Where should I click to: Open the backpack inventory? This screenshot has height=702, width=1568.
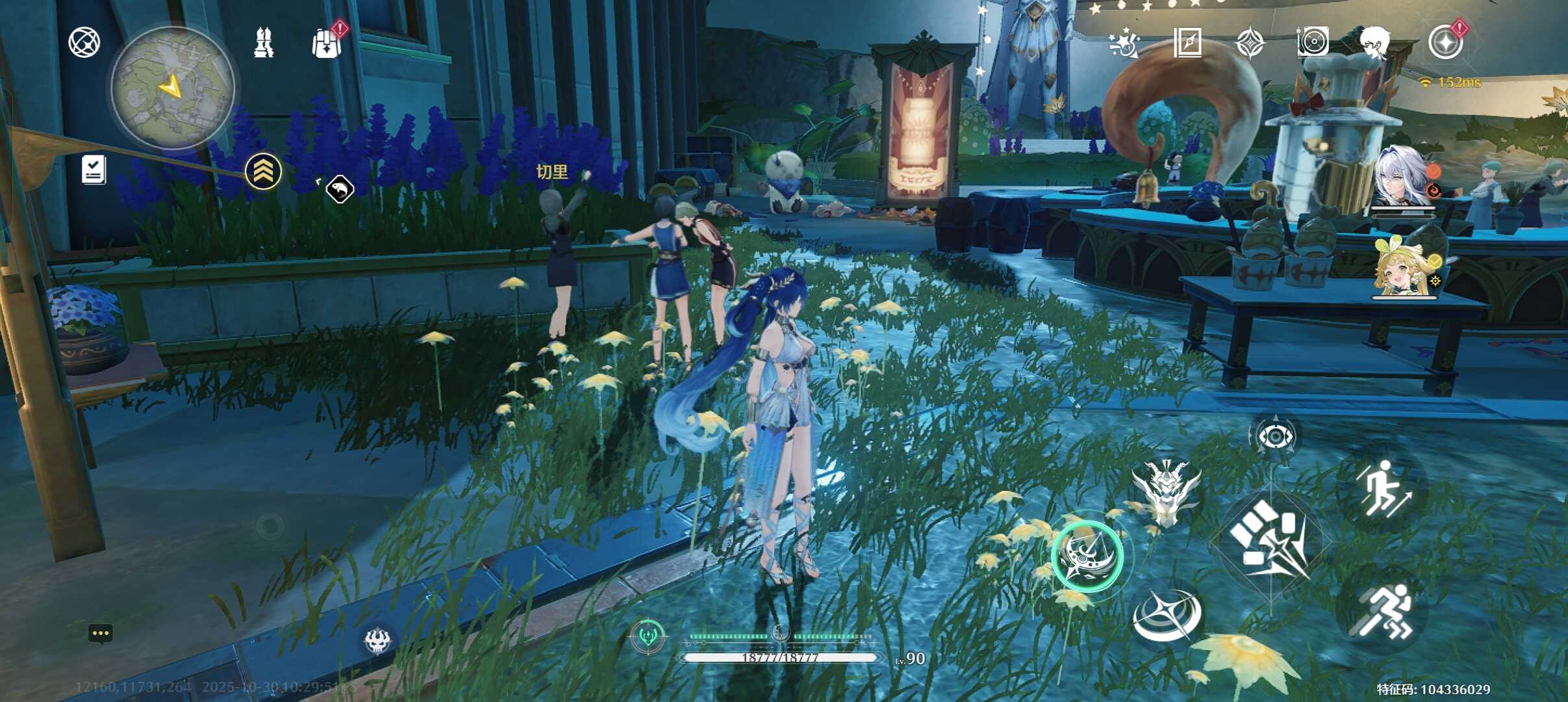coord(325,43)
